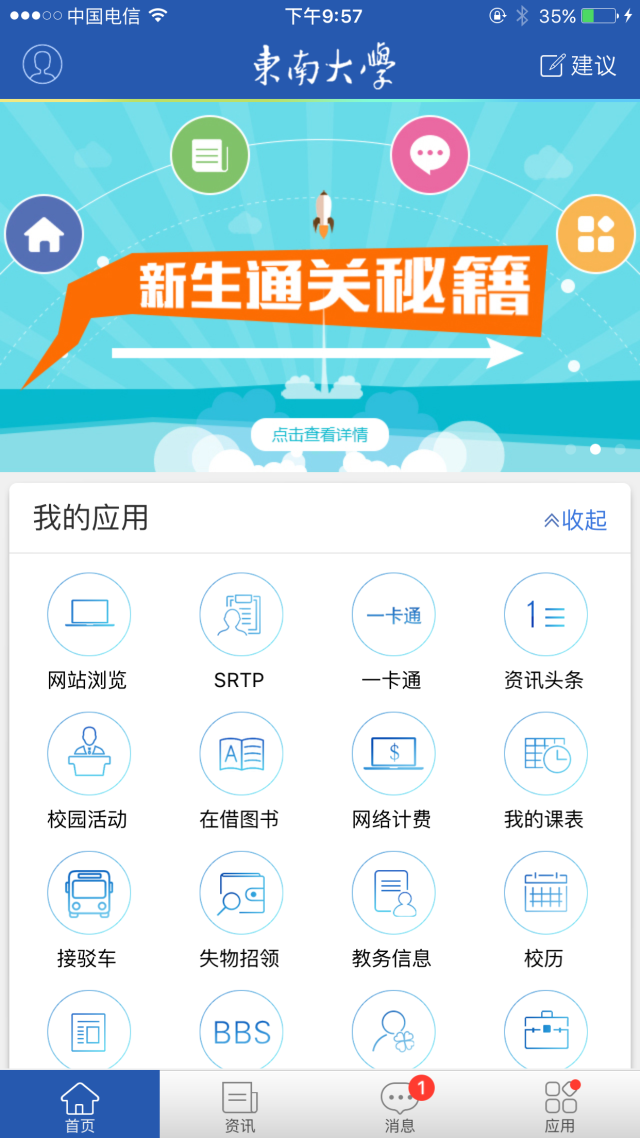Tap 点击查看详情 on the banner
The image size is (640, 1138).
tap(319, 435)
